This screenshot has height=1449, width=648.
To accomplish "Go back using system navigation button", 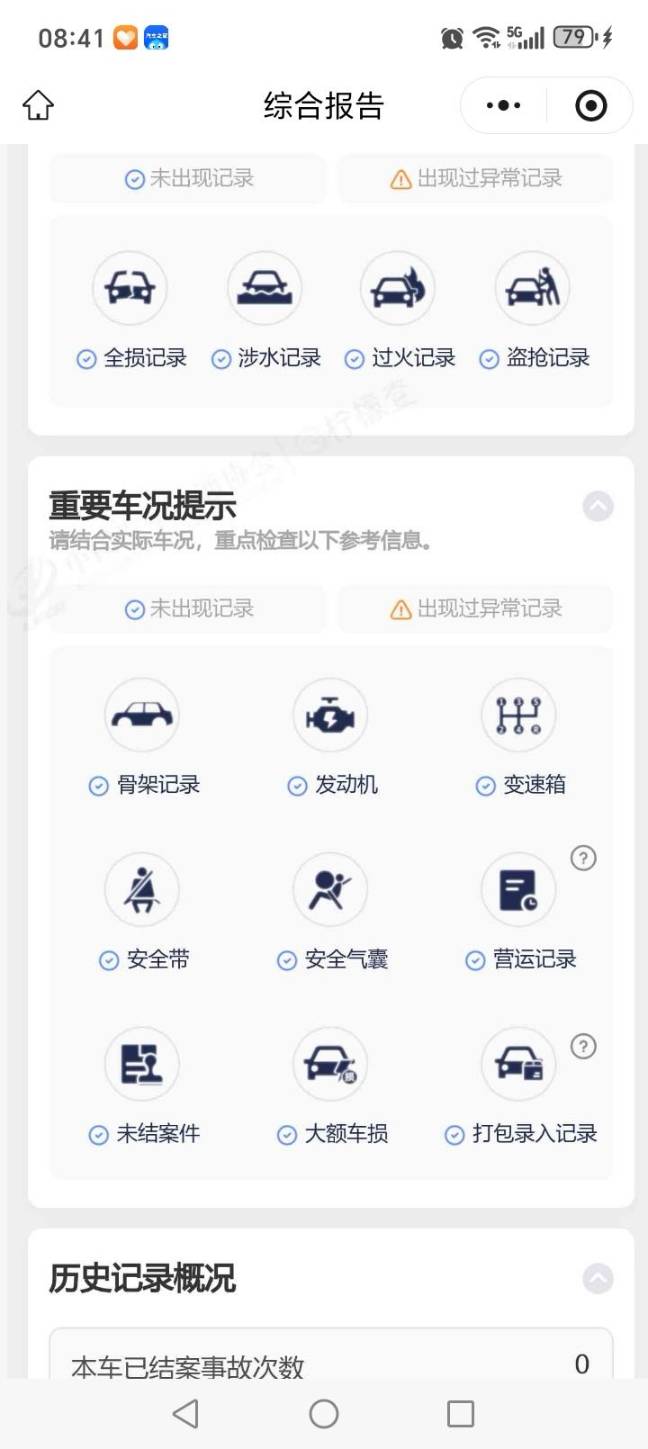I will (x=186, y=1413).
